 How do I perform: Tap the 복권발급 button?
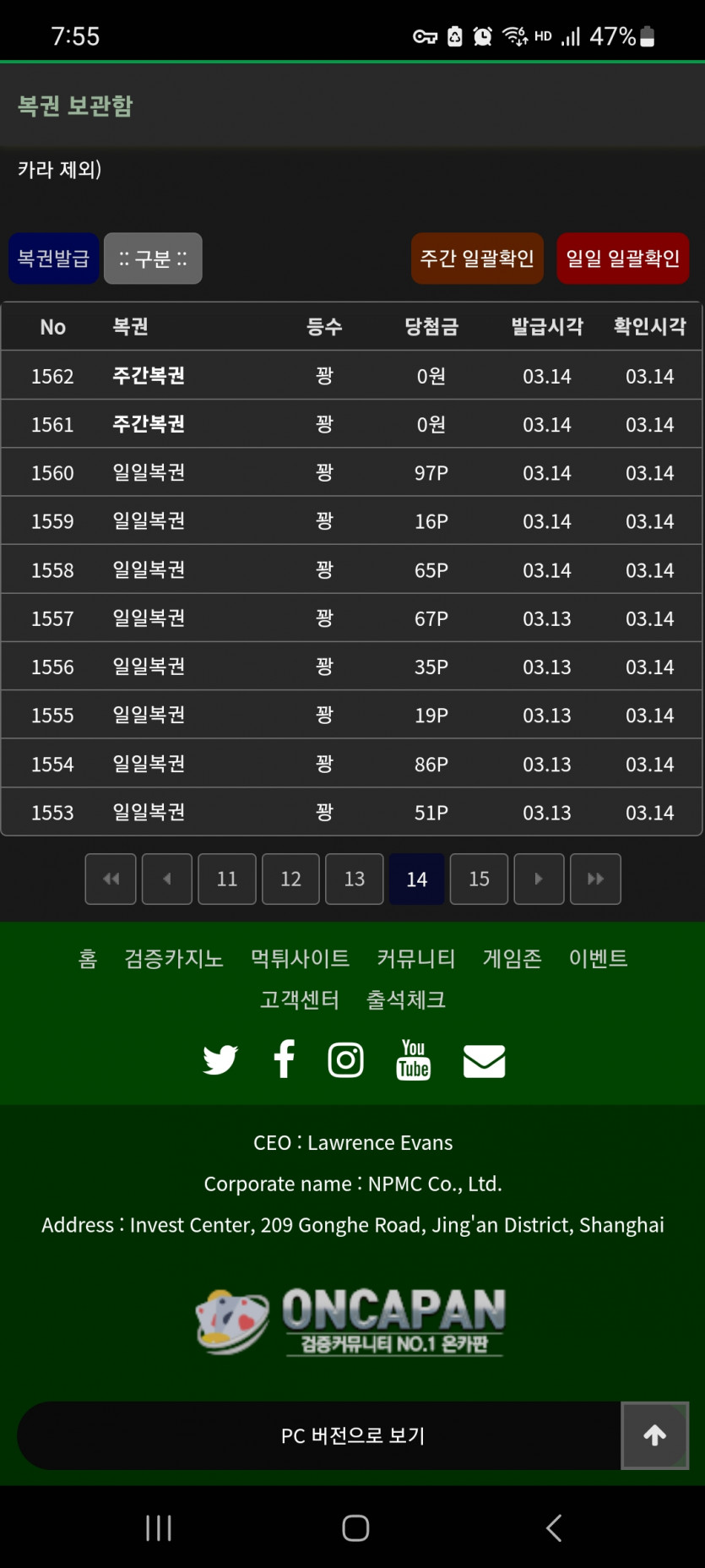pyautogui.click(x=54, y=259)
